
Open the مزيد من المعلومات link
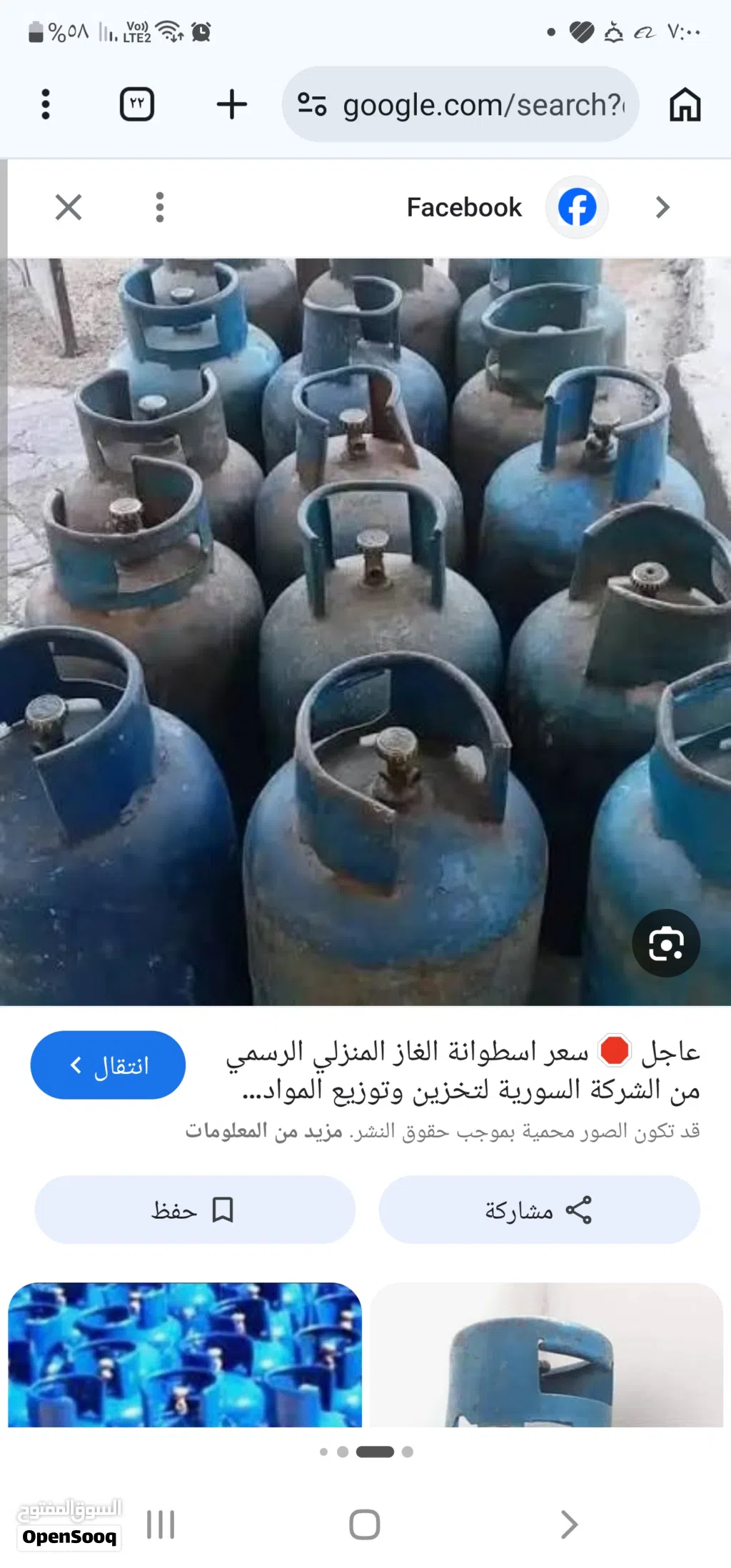(x=264, y=1131)
